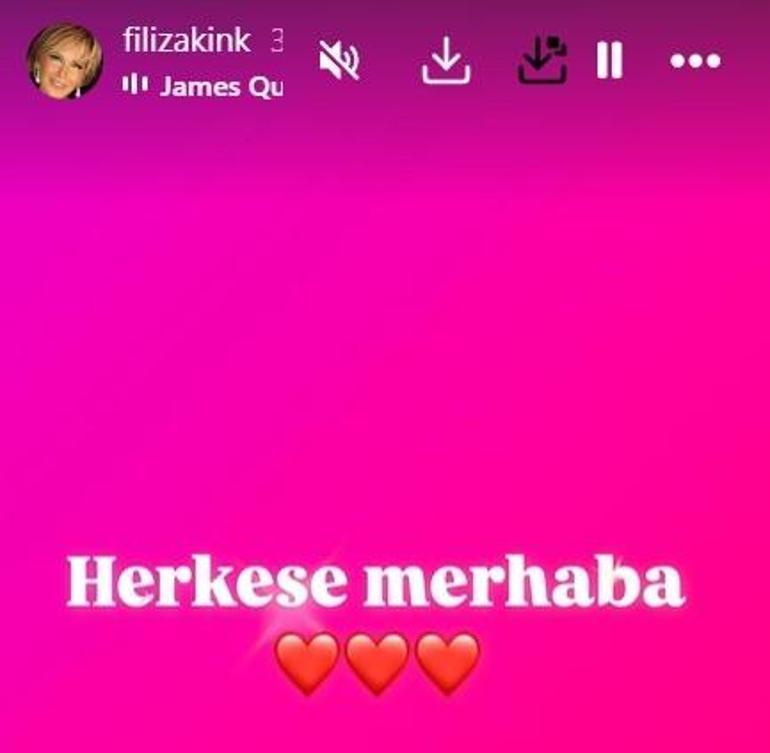Open the three-dot more options menu
Viewport: 770px width, 753px height.
[x=694, y=61]
